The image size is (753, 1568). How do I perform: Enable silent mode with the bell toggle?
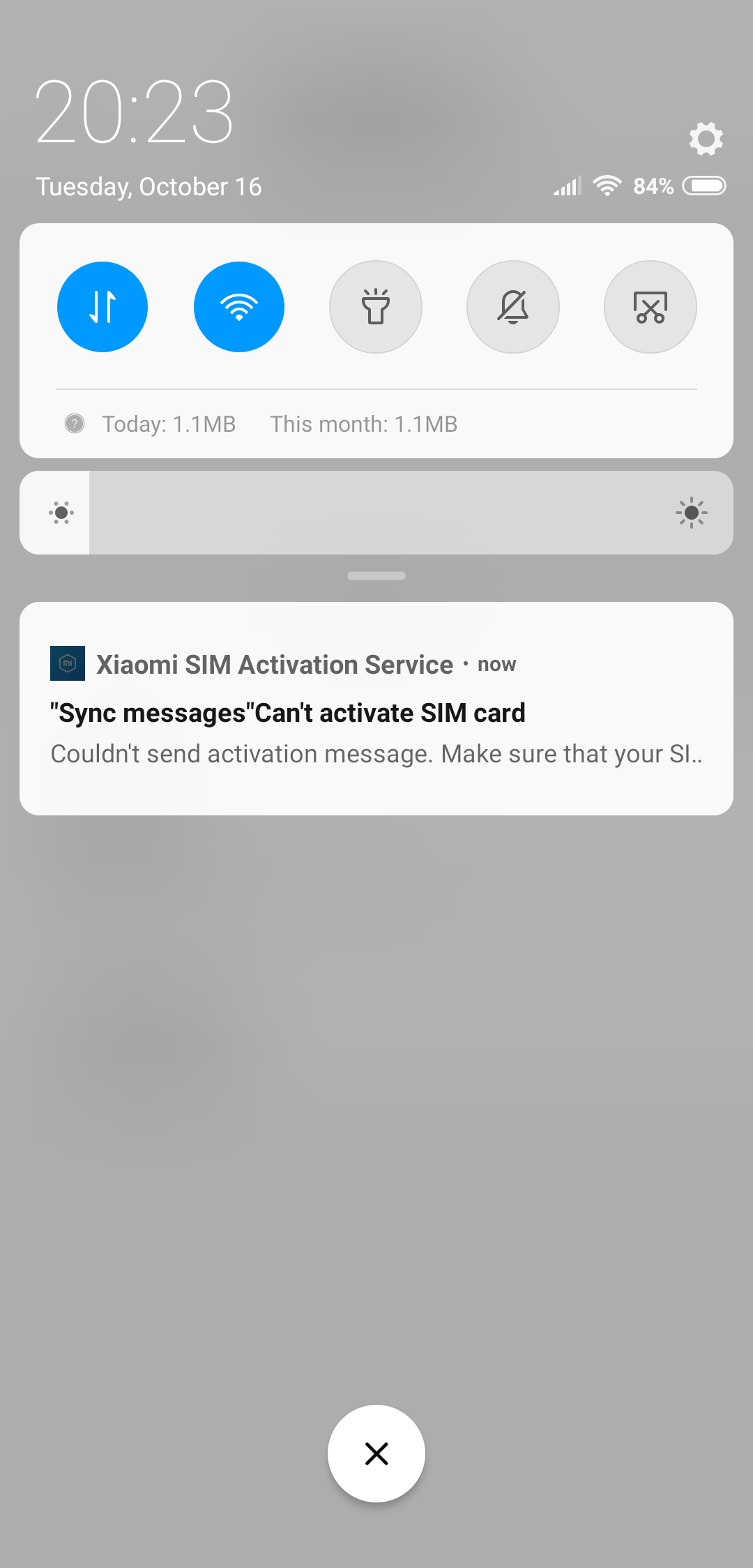(x=513, y=307)
